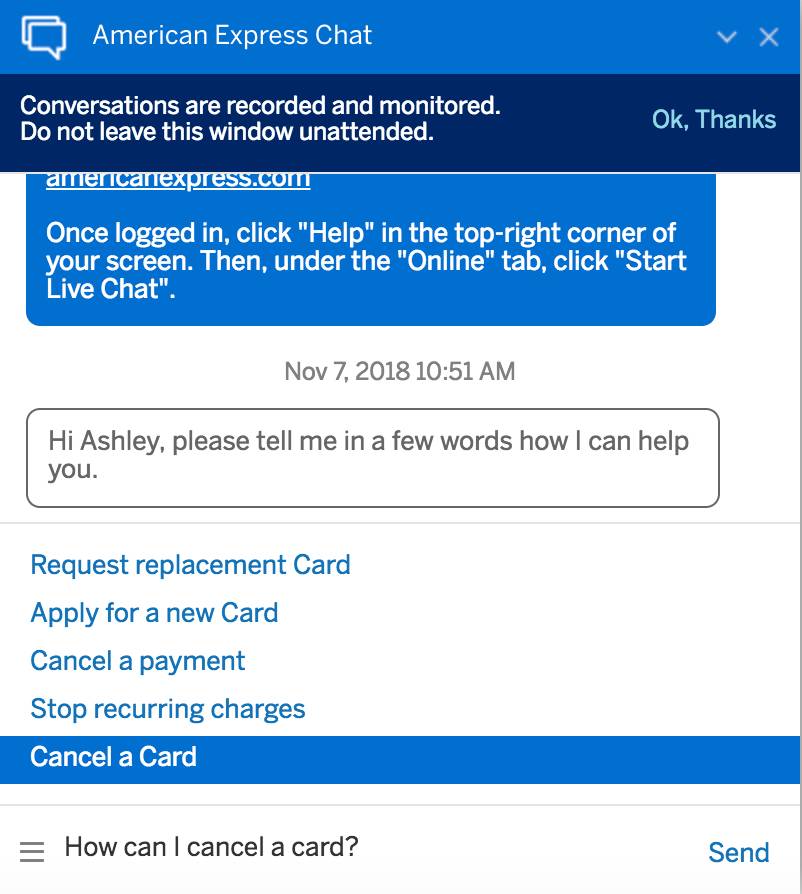Dismiss the notice with Ok, Thanks

(713, 120)
